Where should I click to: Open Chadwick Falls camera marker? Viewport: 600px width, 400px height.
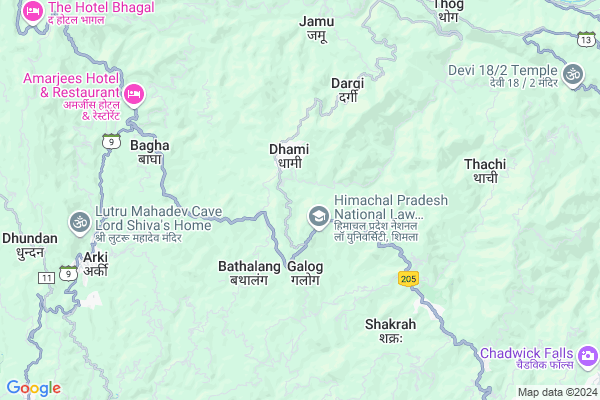click(x=588, y=355)
